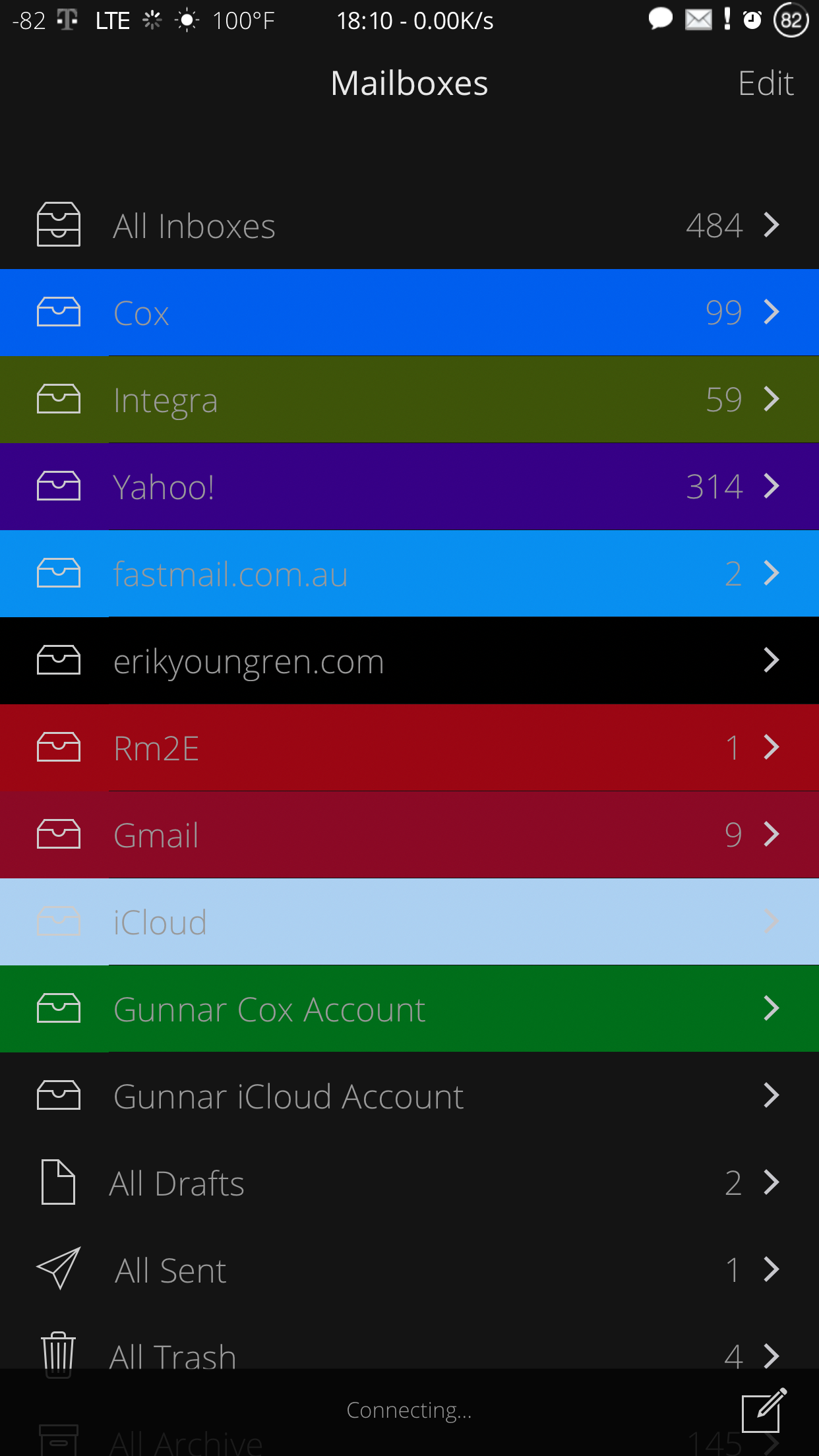Open the iCloud inbox
Screen dimensions: 819x1456
tap(409, 922)
